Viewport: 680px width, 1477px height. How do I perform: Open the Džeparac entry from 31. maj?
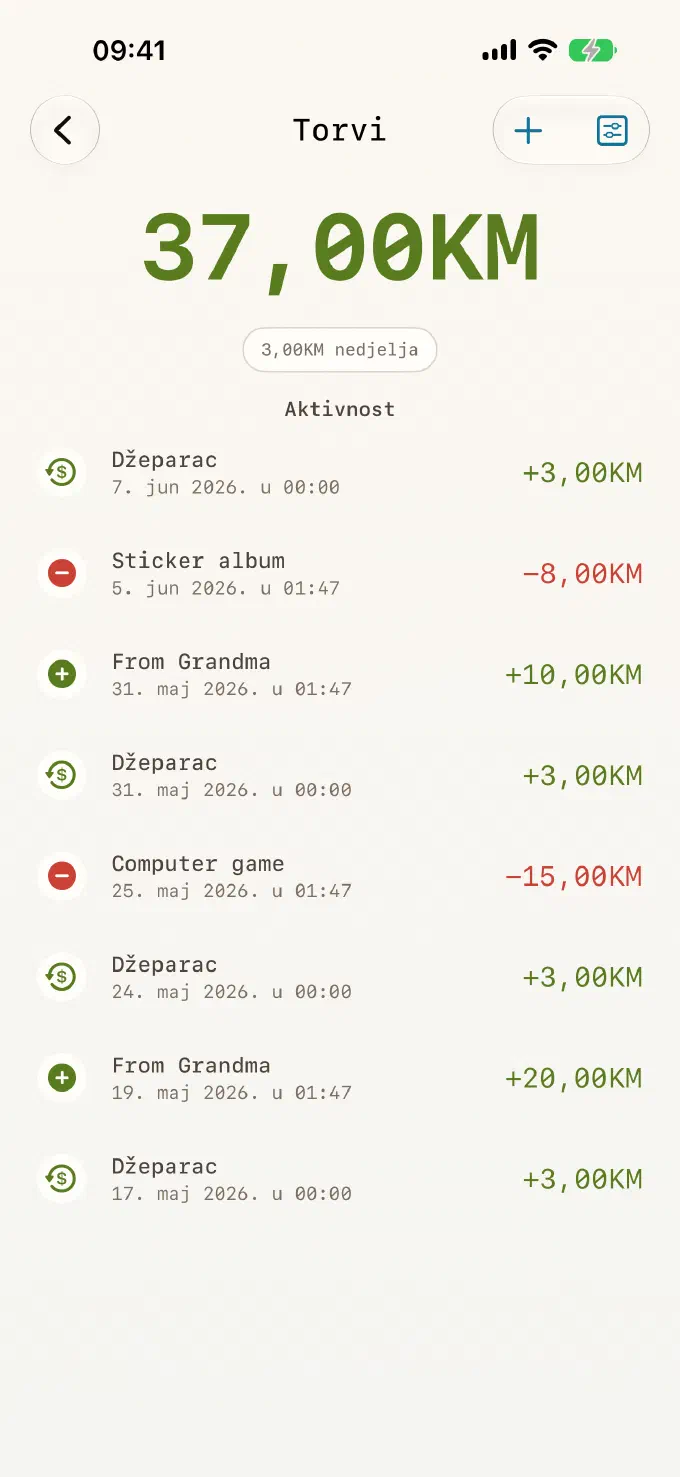tap(340, 775)
